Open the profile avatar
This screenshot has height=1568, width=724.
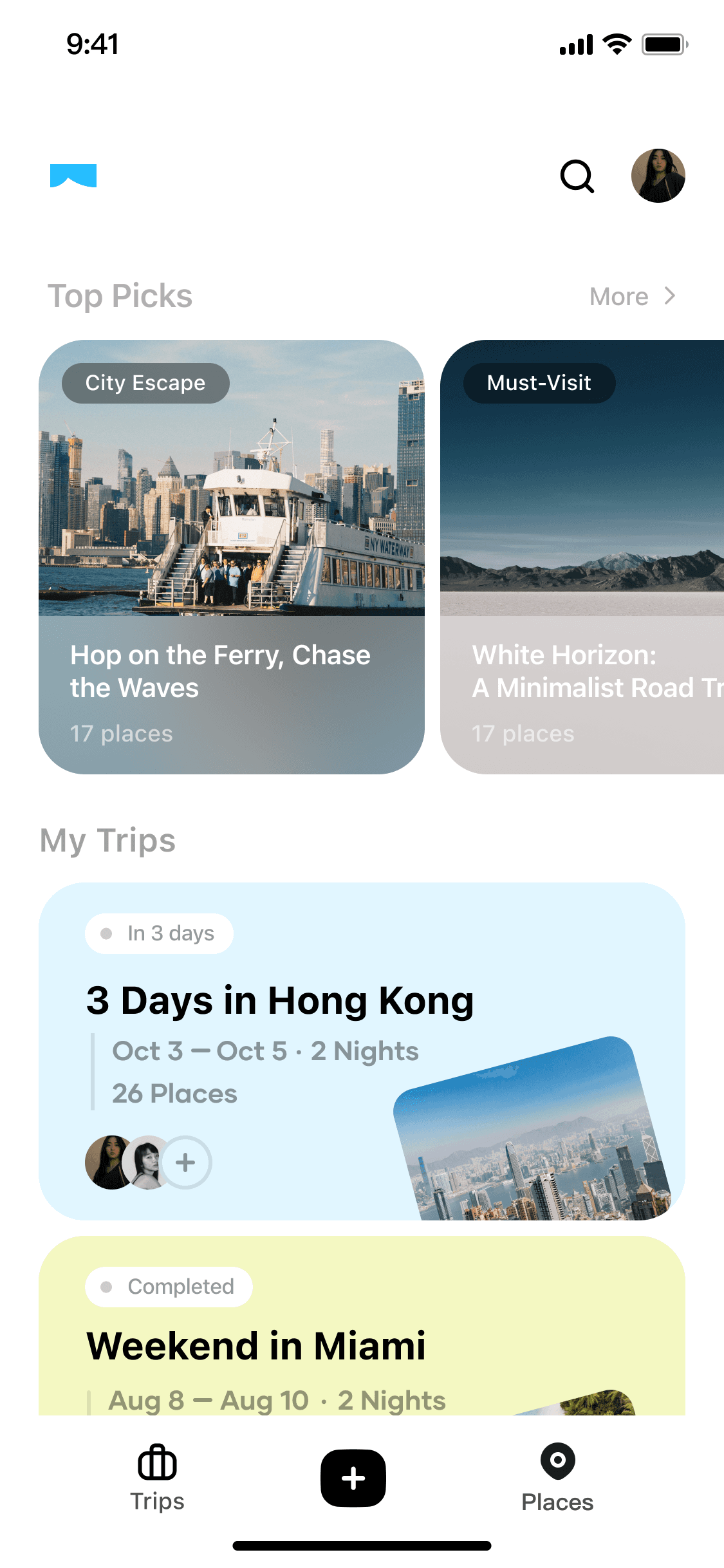pos(658,176)
